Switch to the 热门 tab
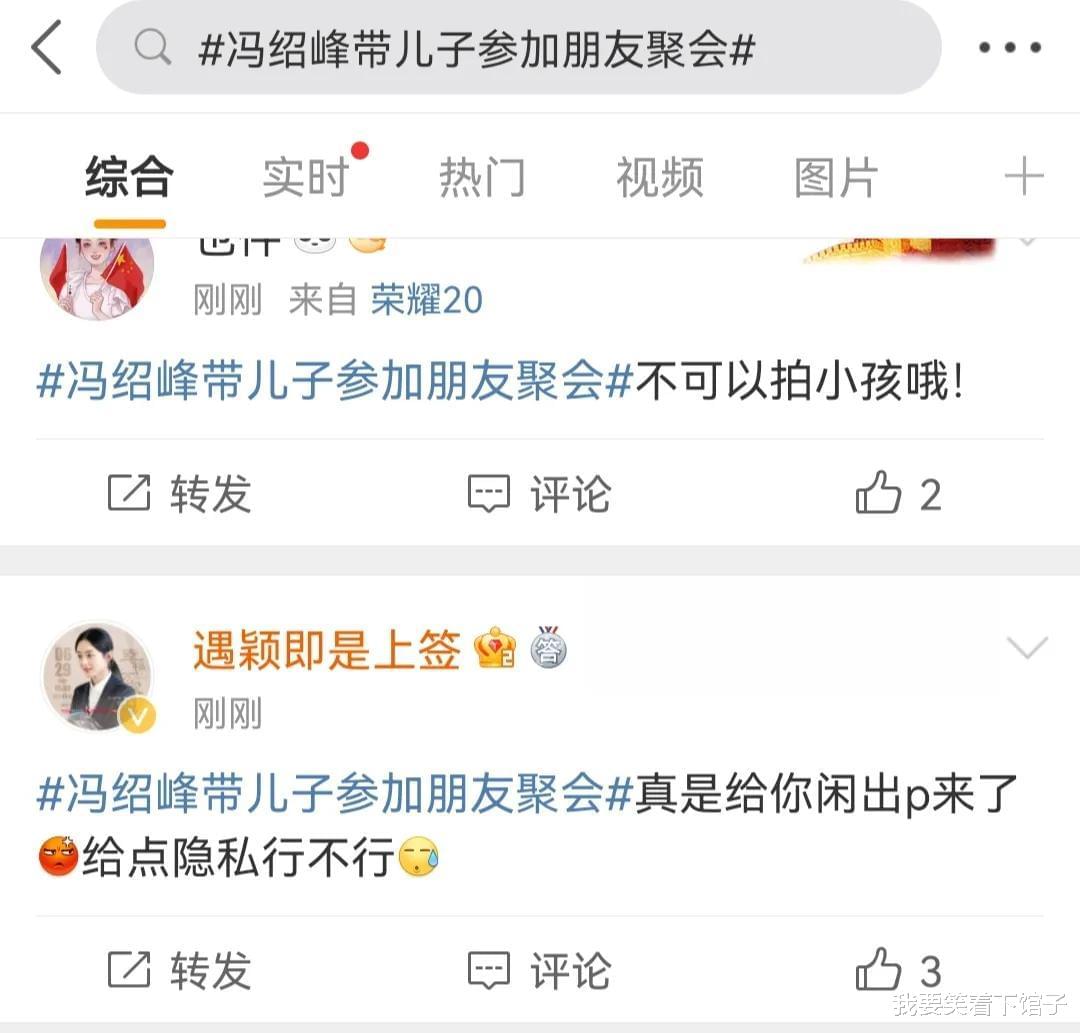Screen dimensions: 1080x1033 pos(482,178)
